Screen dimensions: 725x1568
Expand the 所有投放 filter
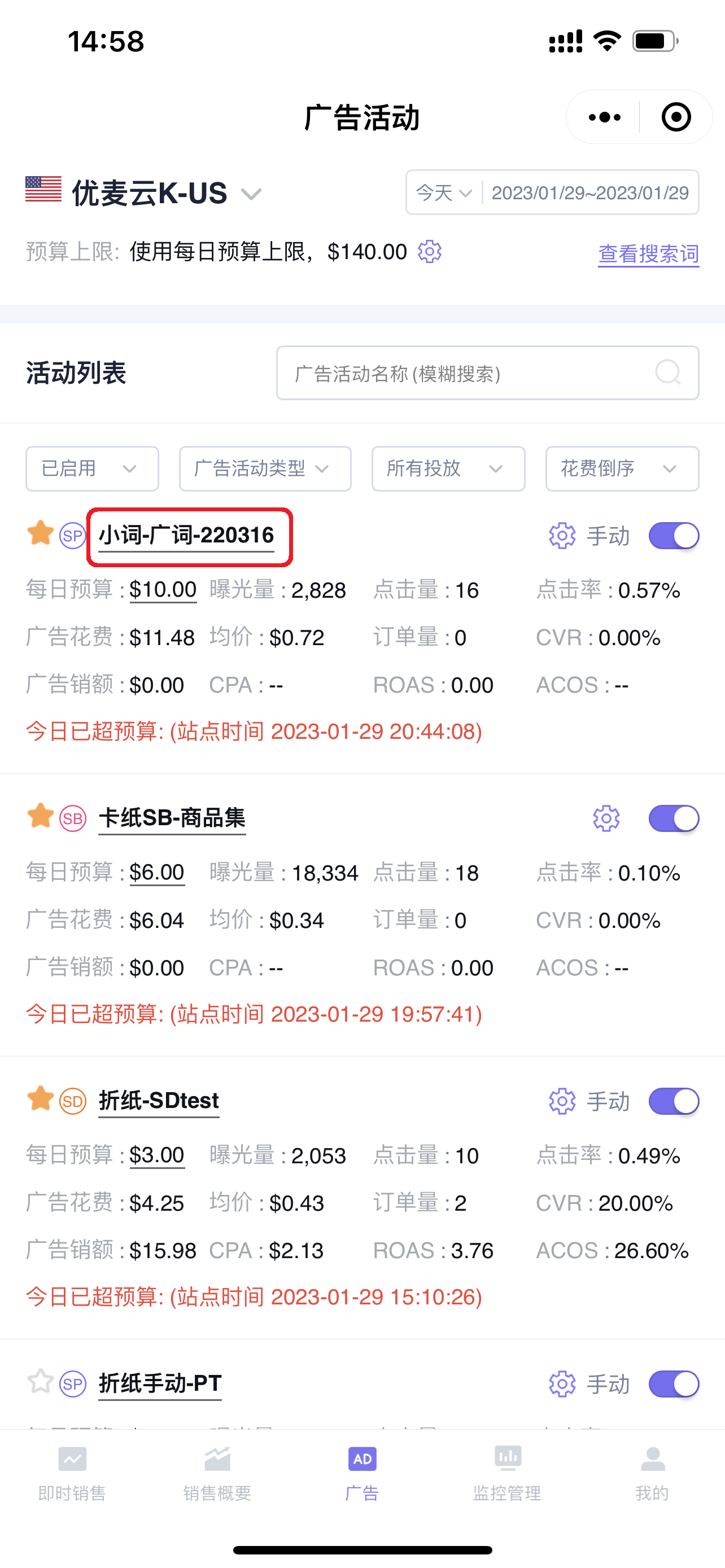point(448,468)
